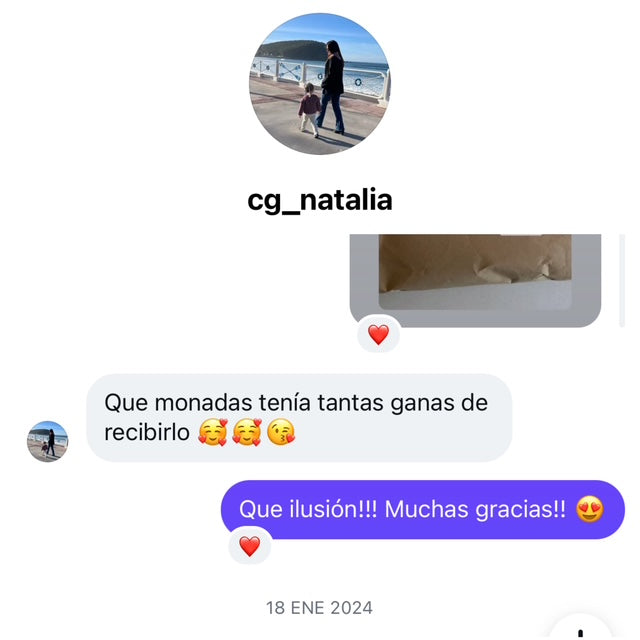Screen dimensions: 640x640
Task: Tap the heart reaction under the photo
Action: click(378, 335)
